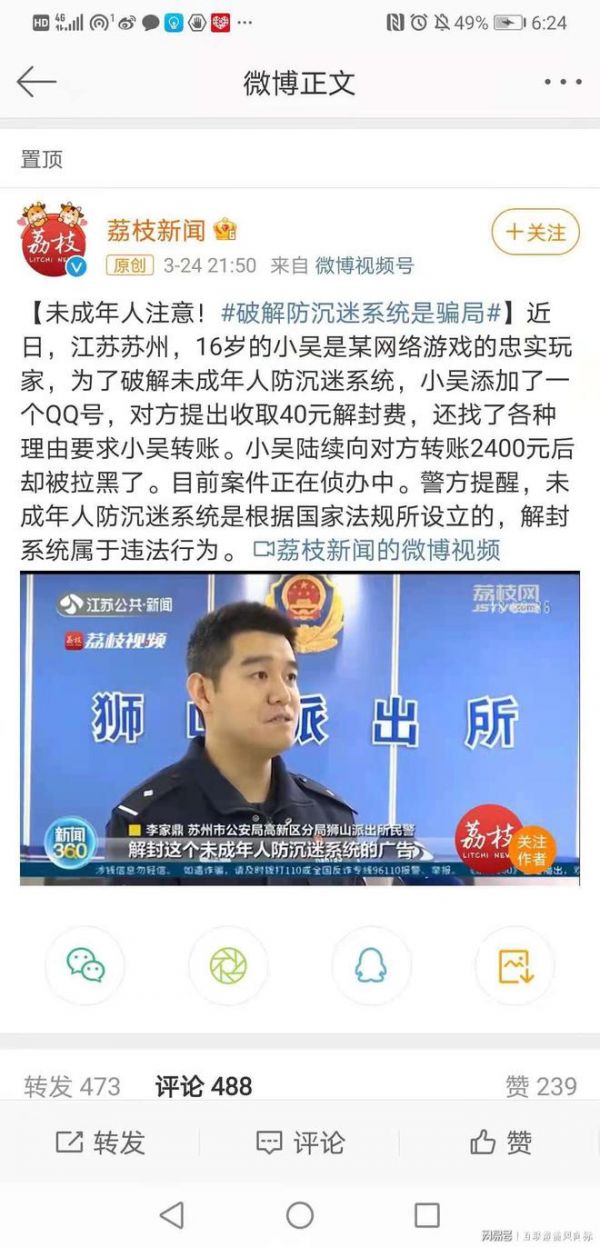Open the recent apps square button
The image size is (600, 1247).
coord(427,1215)
